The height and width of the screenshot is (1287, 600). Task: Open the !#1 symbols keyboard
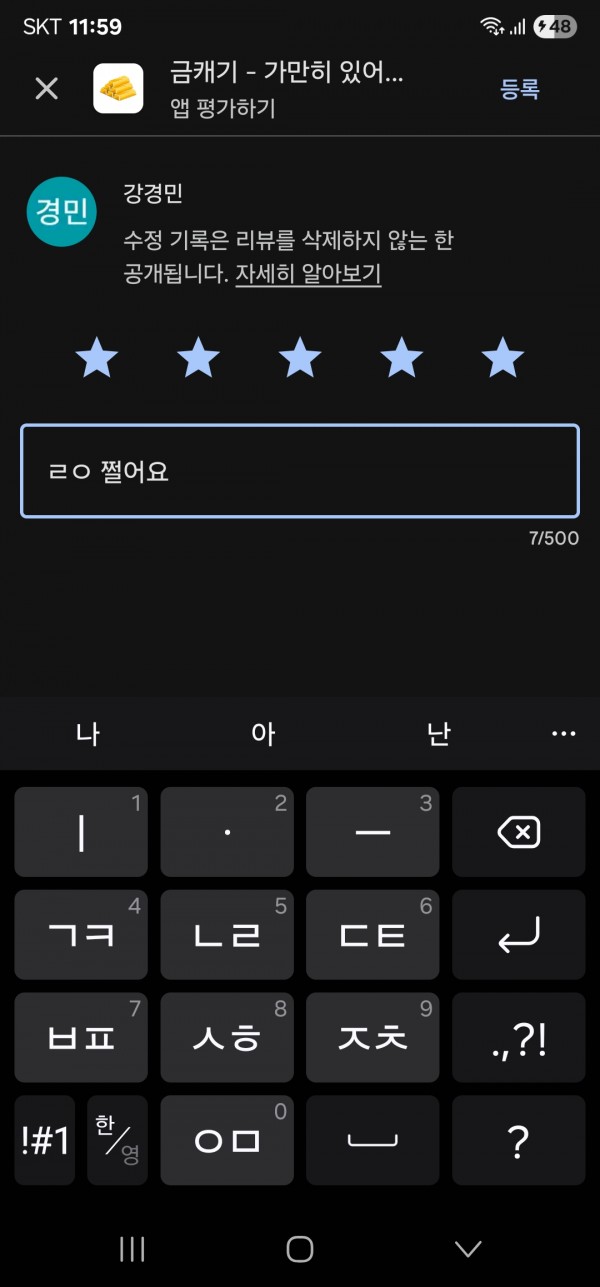[45, 1140]
